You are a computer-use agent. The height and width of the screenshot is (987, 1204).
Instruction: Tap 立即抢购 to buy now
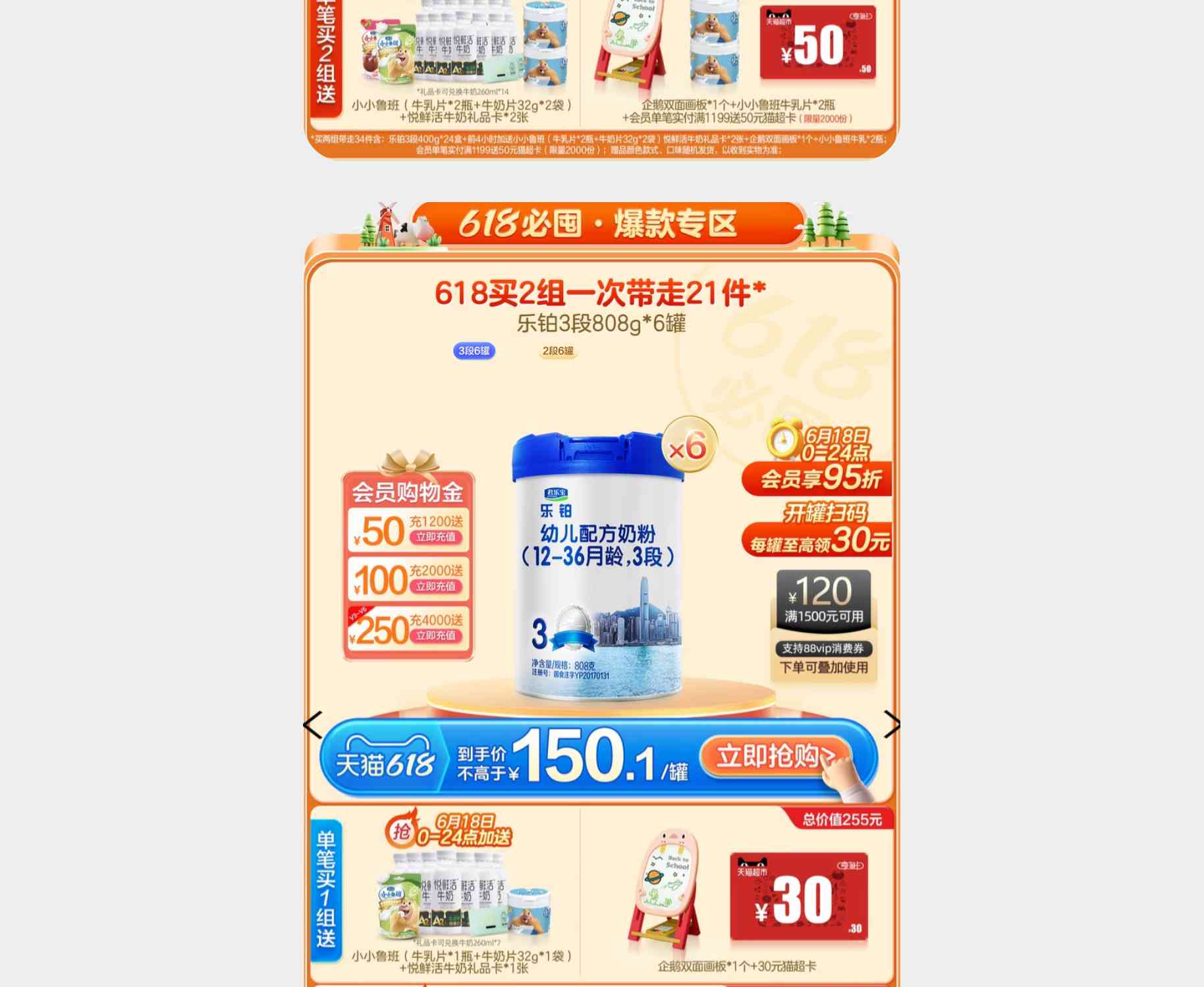pos(775,757)
